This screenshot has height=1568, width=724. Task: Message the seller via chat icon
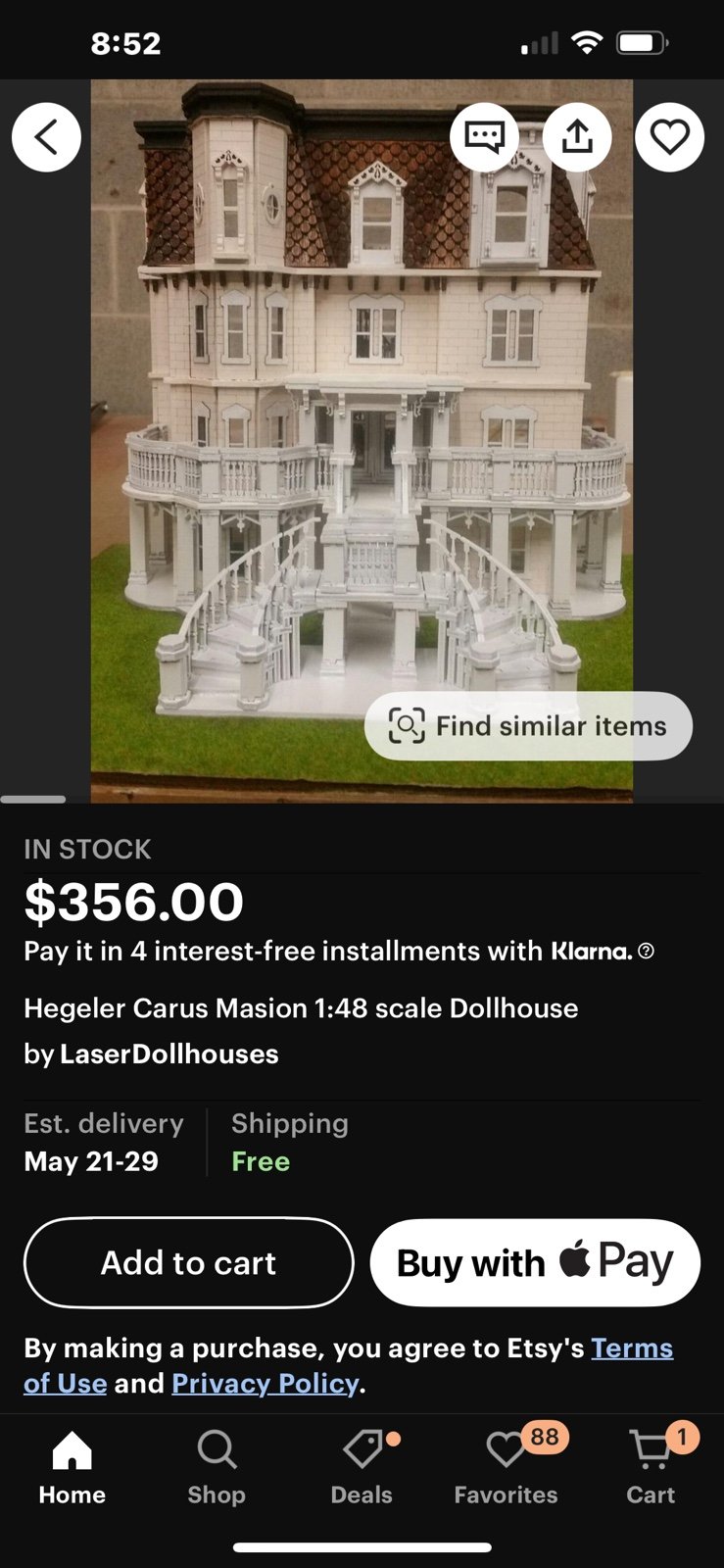click(484, 137)
